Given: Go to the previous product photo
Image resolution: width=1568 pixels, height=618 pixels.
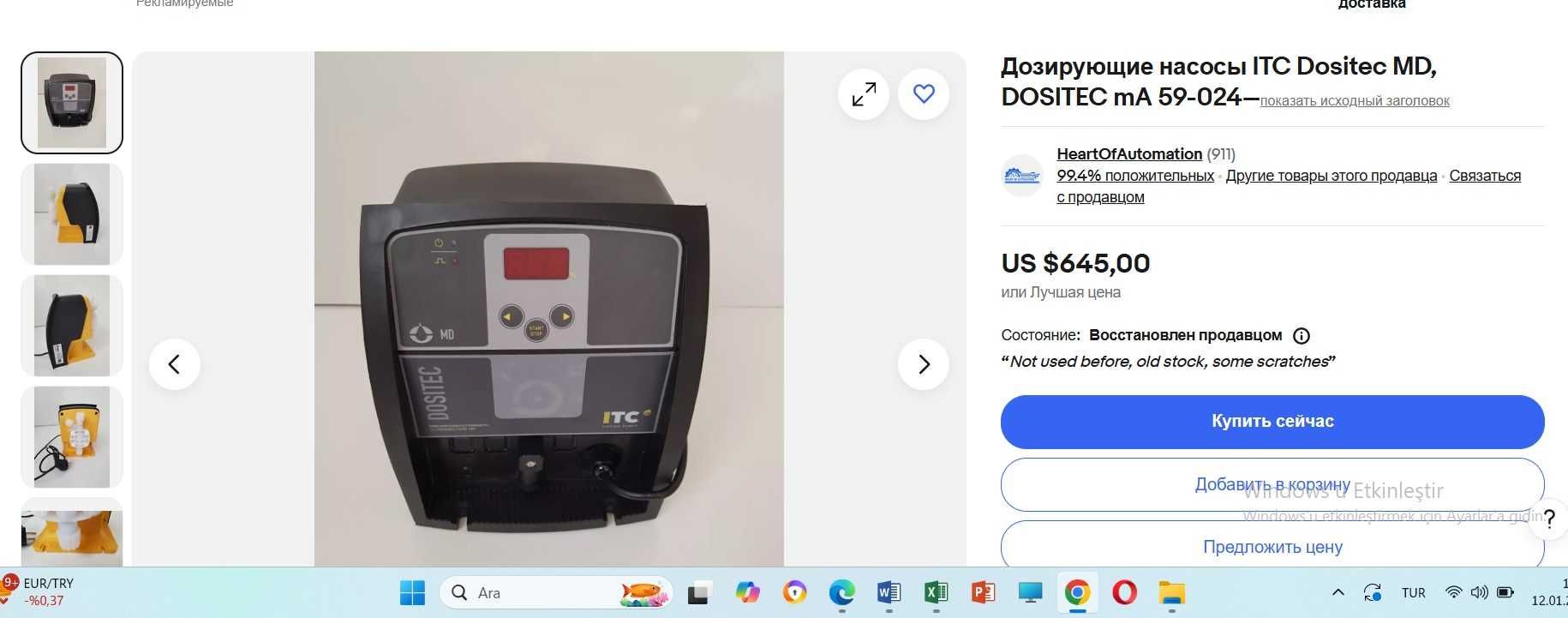Looking at the screenshot, I should tap(174, 364).
